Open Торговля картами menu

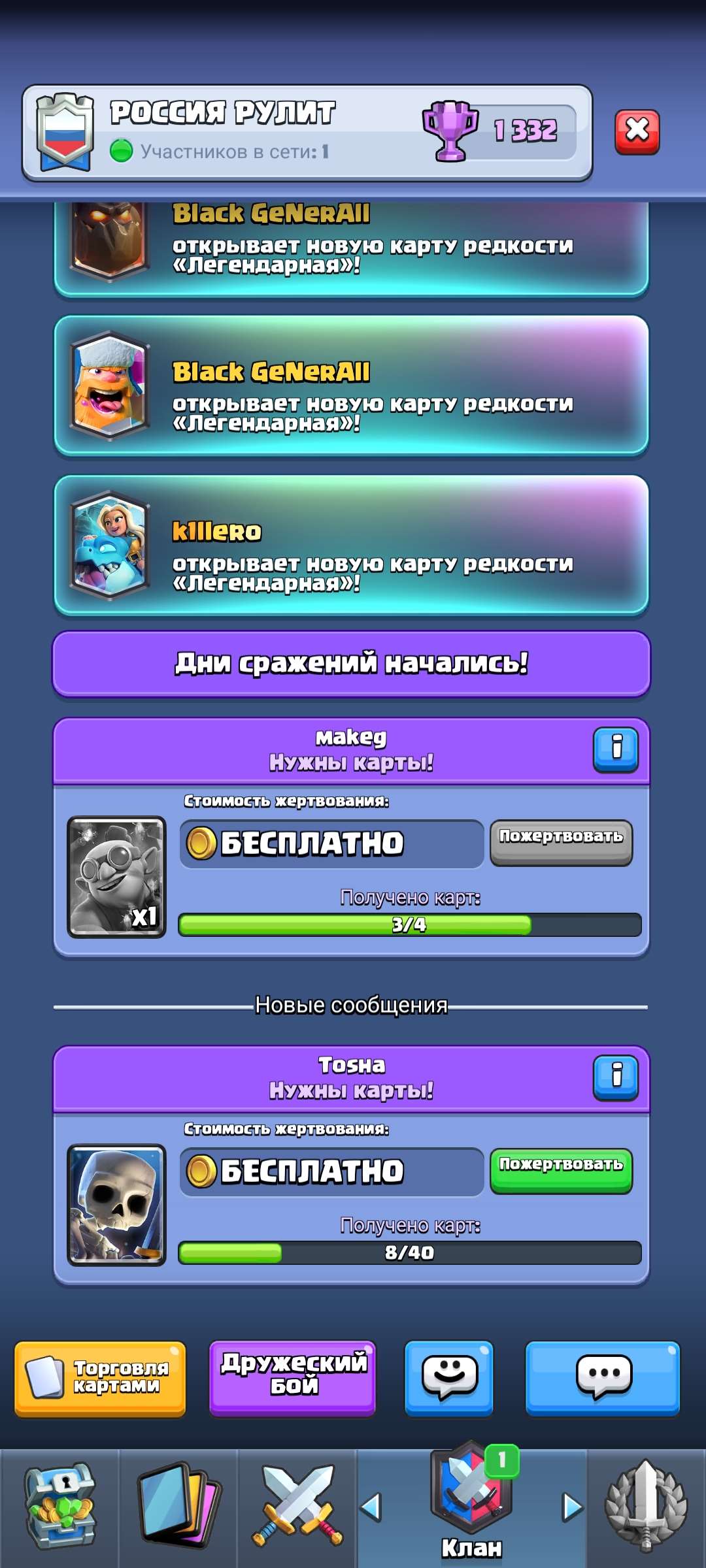click(x=99, y=1379)
